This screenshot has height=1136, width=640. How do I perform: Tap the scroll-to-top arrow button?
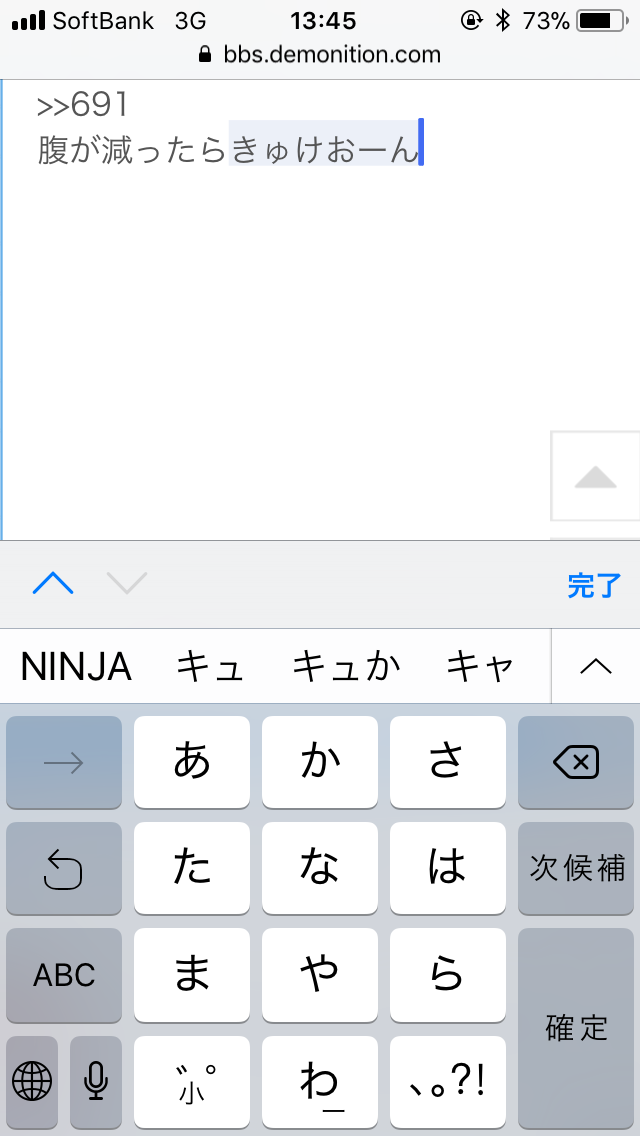pyautogui.click(x=595, y=476)
